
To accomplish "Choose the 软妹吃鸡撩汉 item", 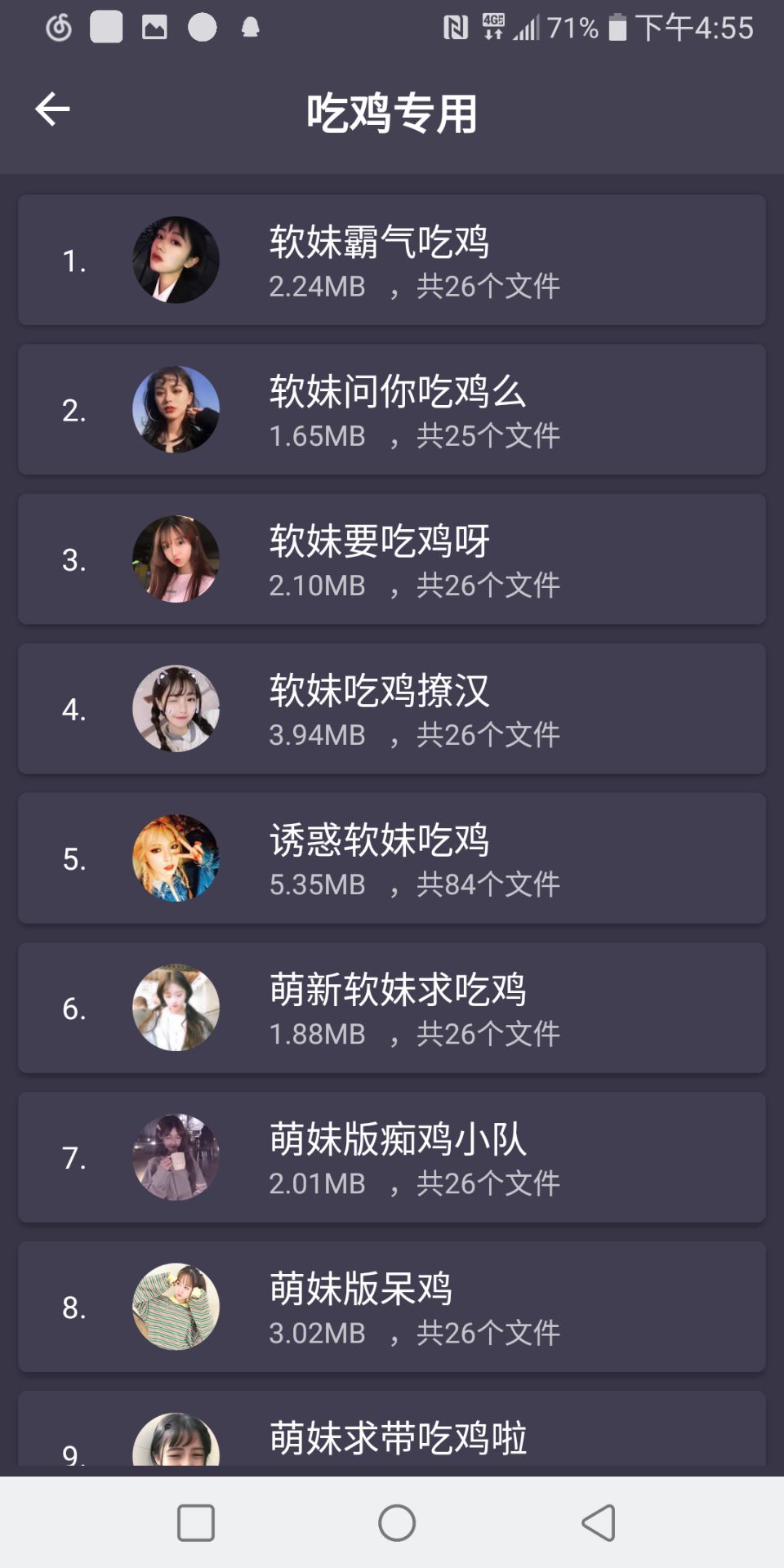I will [392, 708].
